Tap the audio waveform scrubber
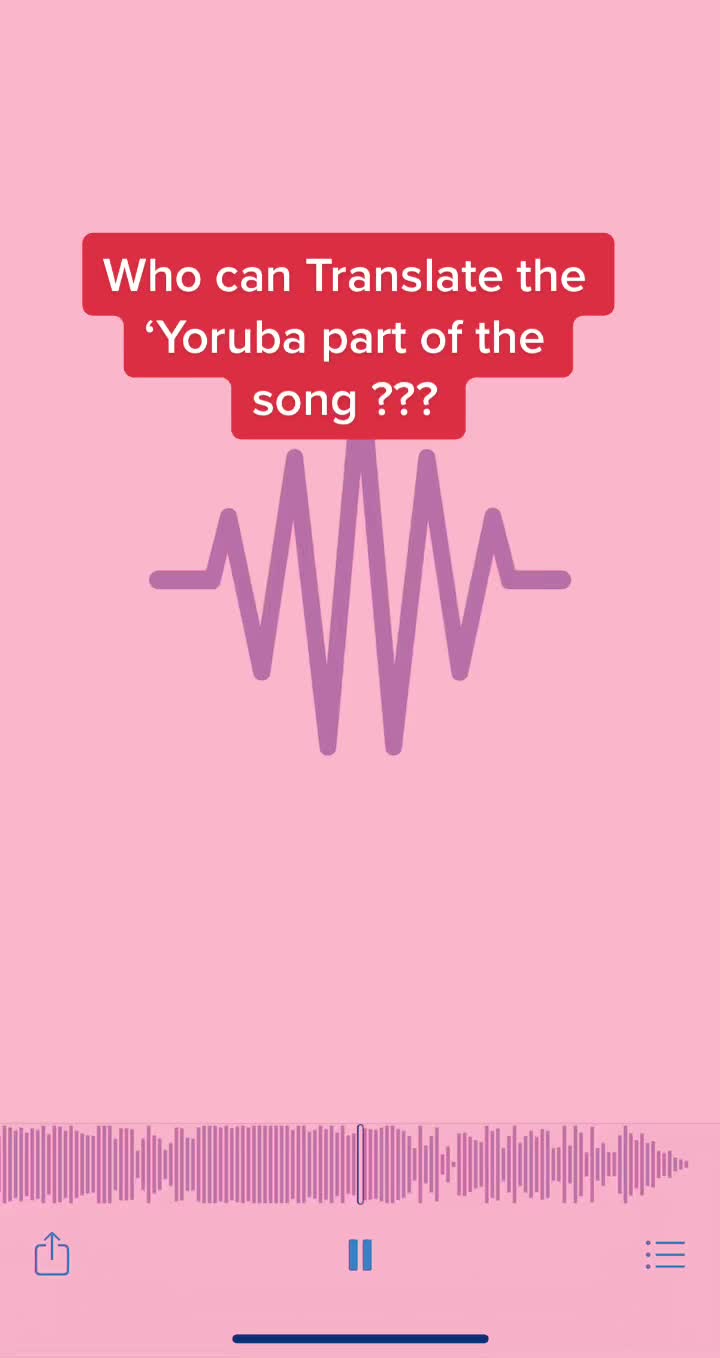The height and width of the screenshot is (1358, 720). tap(360, 1164)
